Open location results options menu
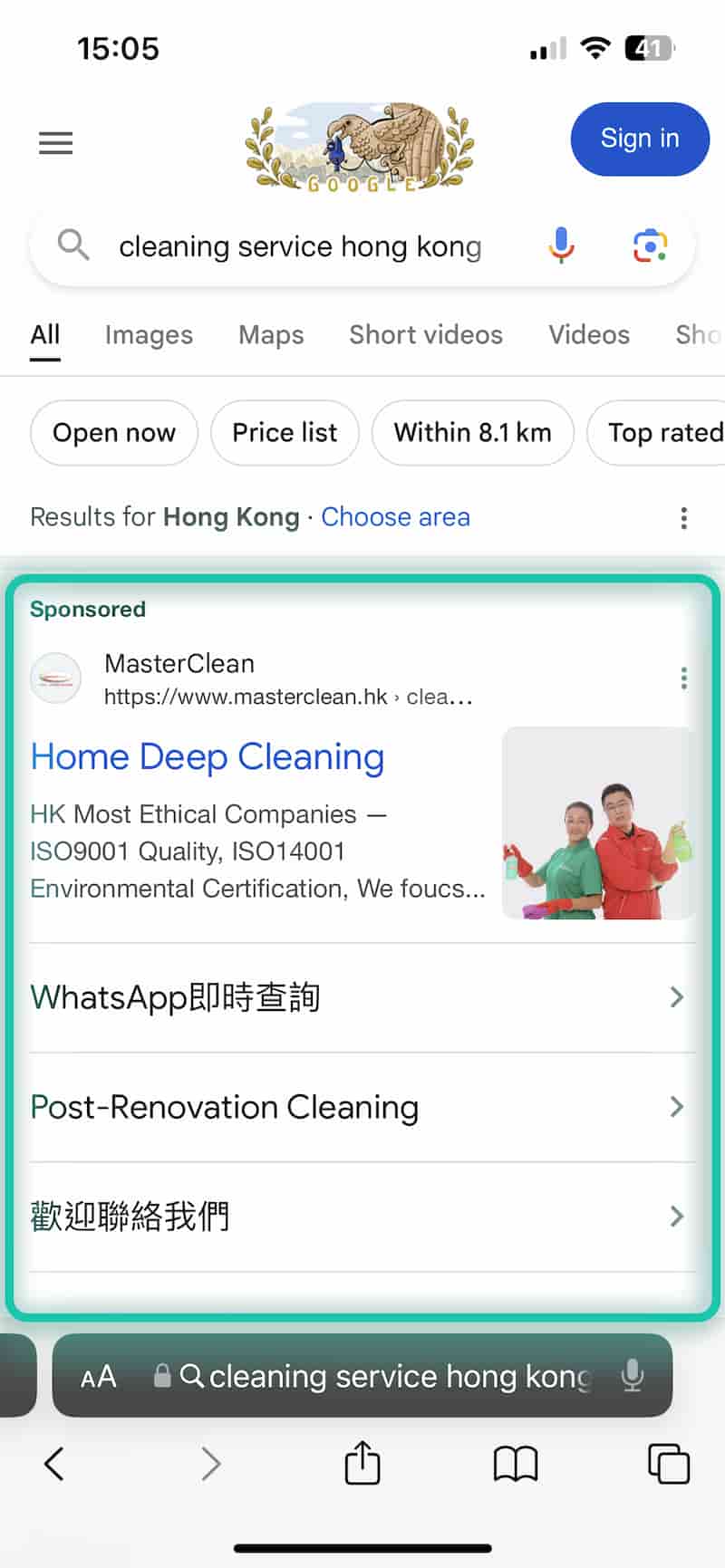Image resolution: width=725 pixels, height=1568 pixels. [x=683, y=518]
